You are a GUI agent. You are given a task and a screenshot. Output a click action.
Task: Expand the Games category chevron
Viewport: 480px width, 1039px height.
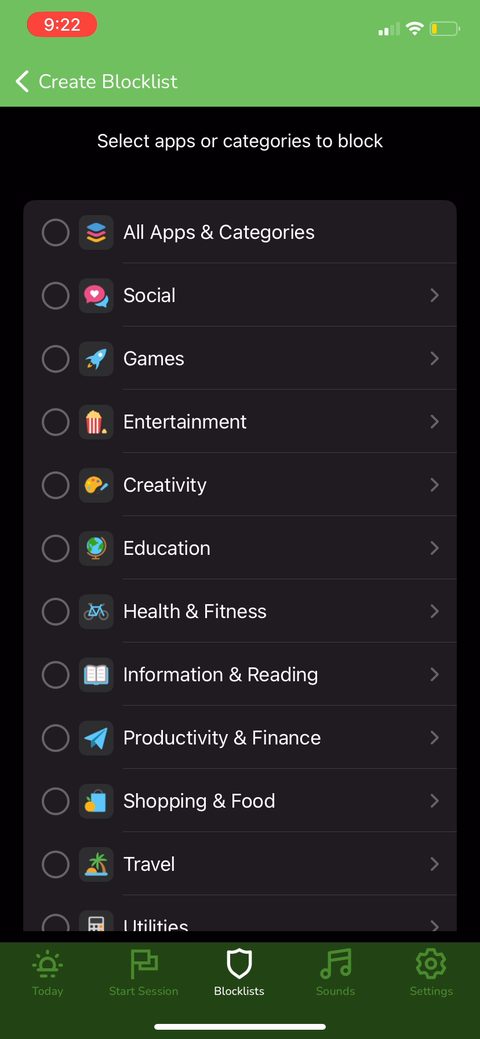(x=434, y=358)
